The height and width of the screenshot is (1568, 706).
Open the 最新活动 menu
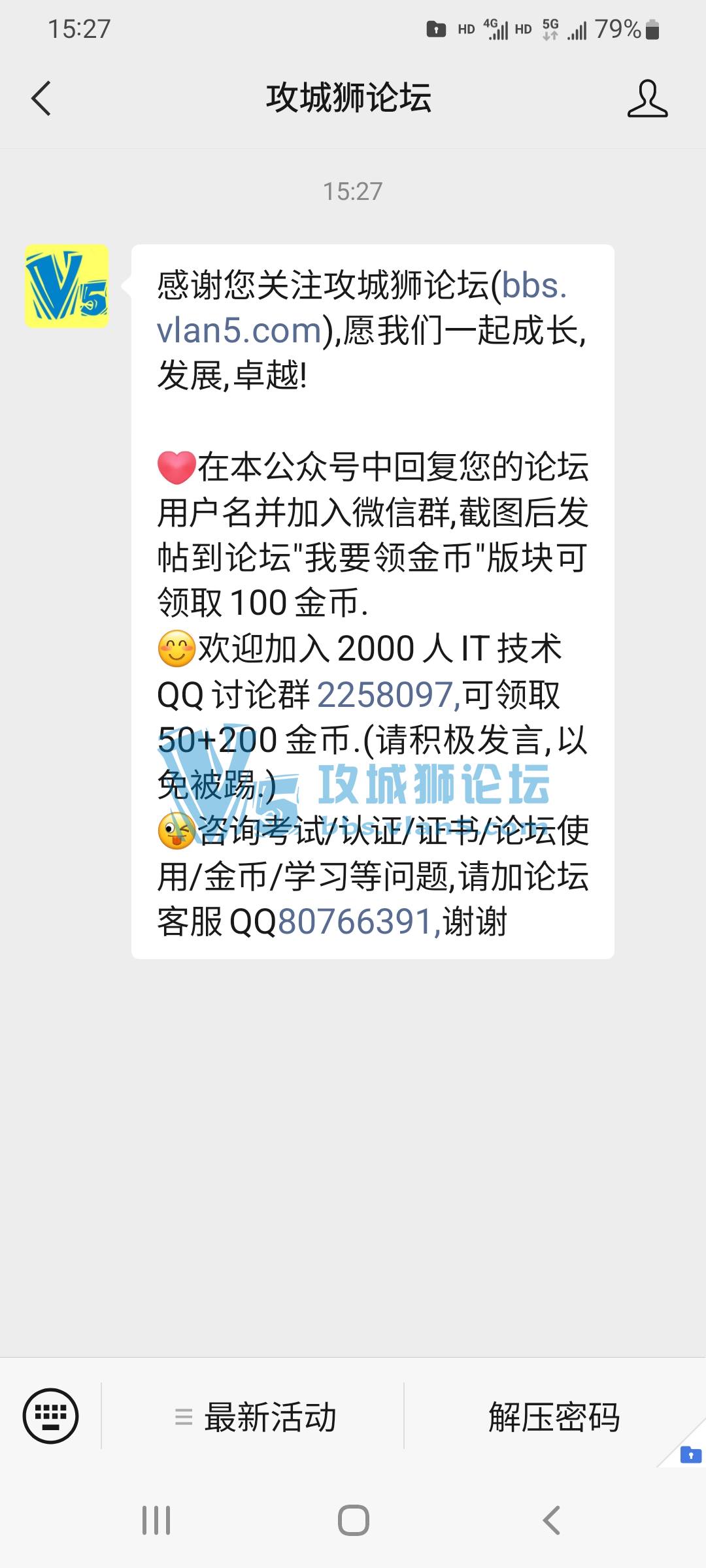(255, 1417)
